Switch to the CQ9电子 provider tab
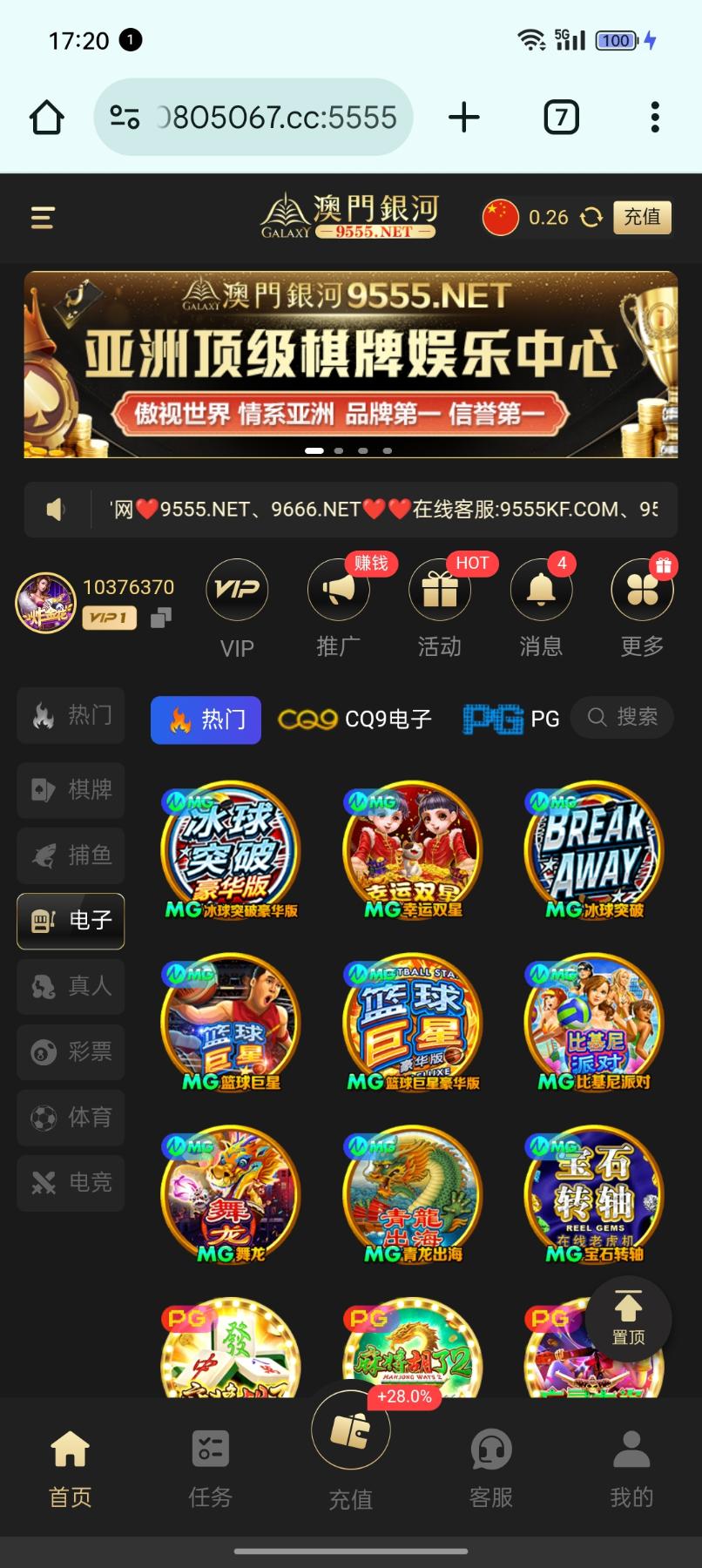 pos(355,719)
